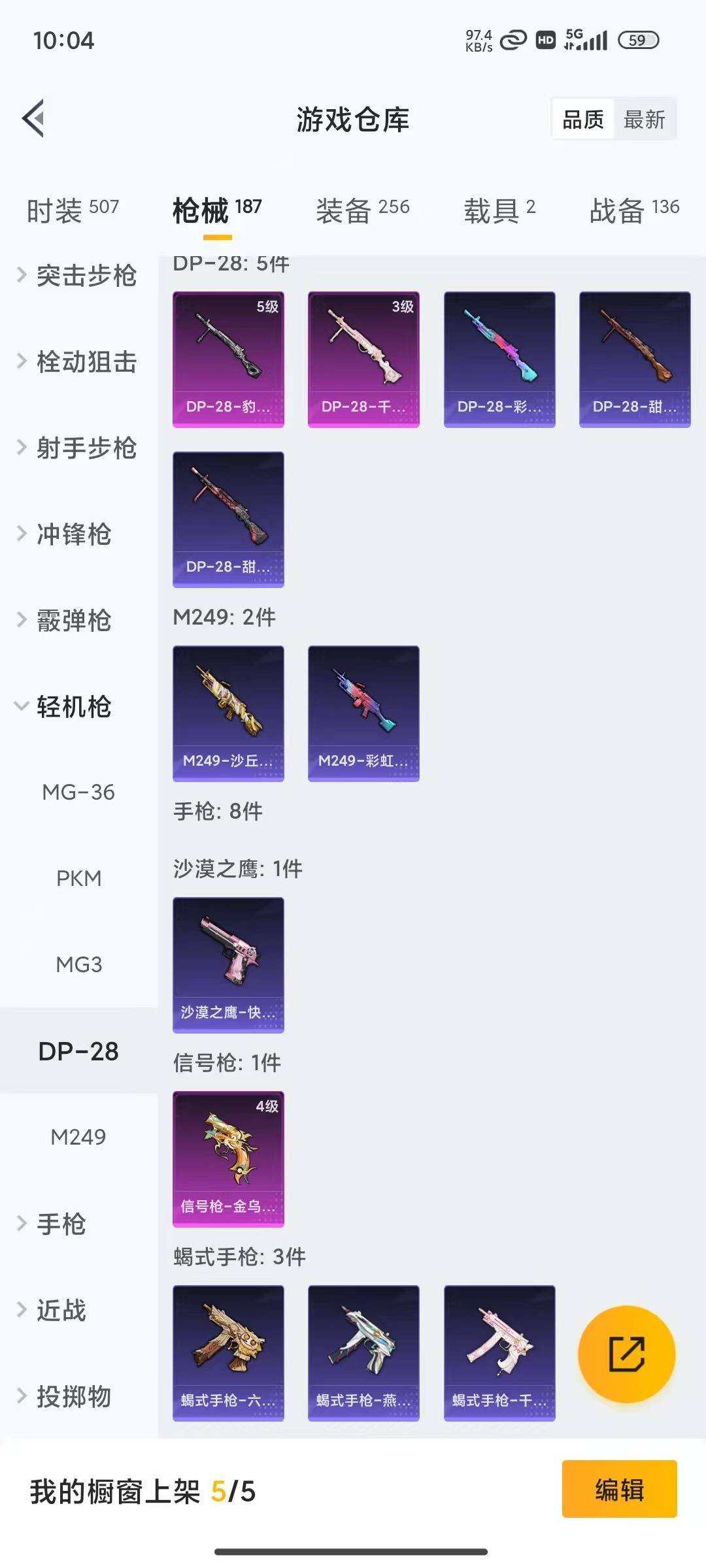Switch to the 装备 tab
The height and width of the screenshot is (1568, 706).
361,208
